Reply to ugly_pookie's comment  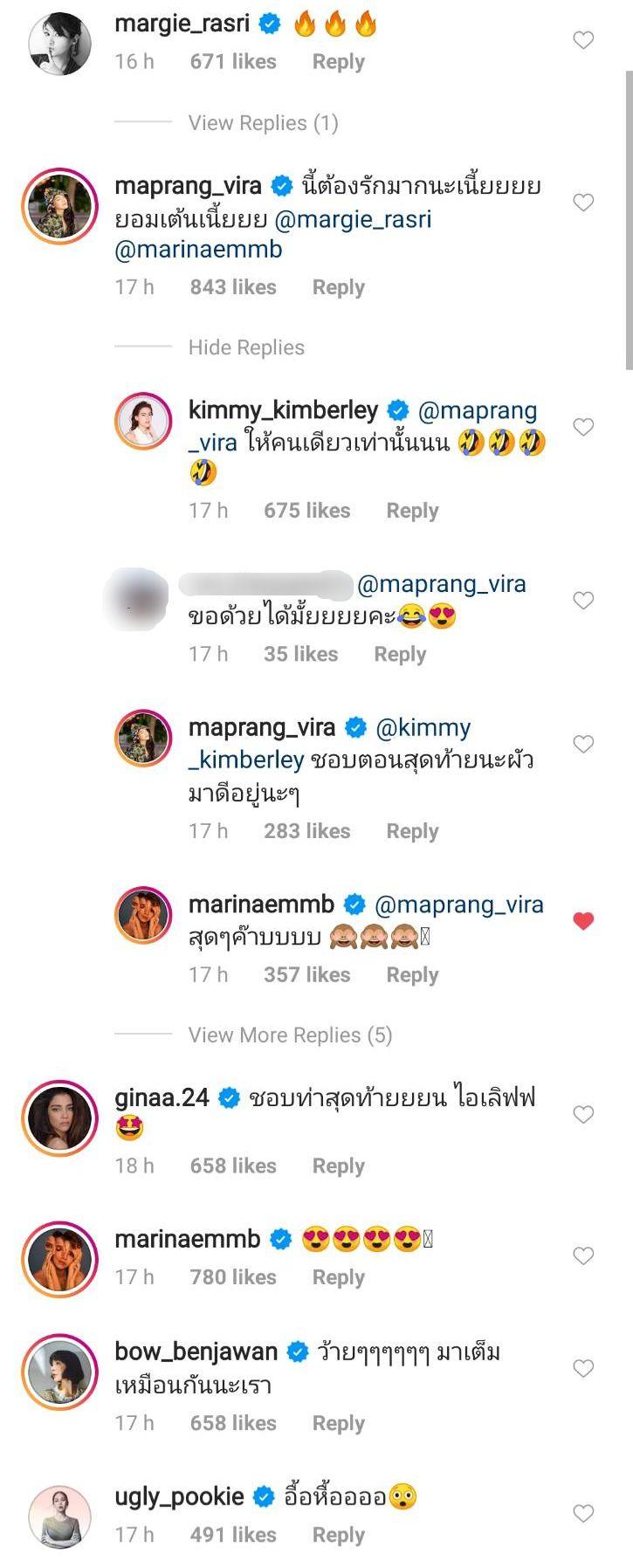click(x=338, y=1535)
